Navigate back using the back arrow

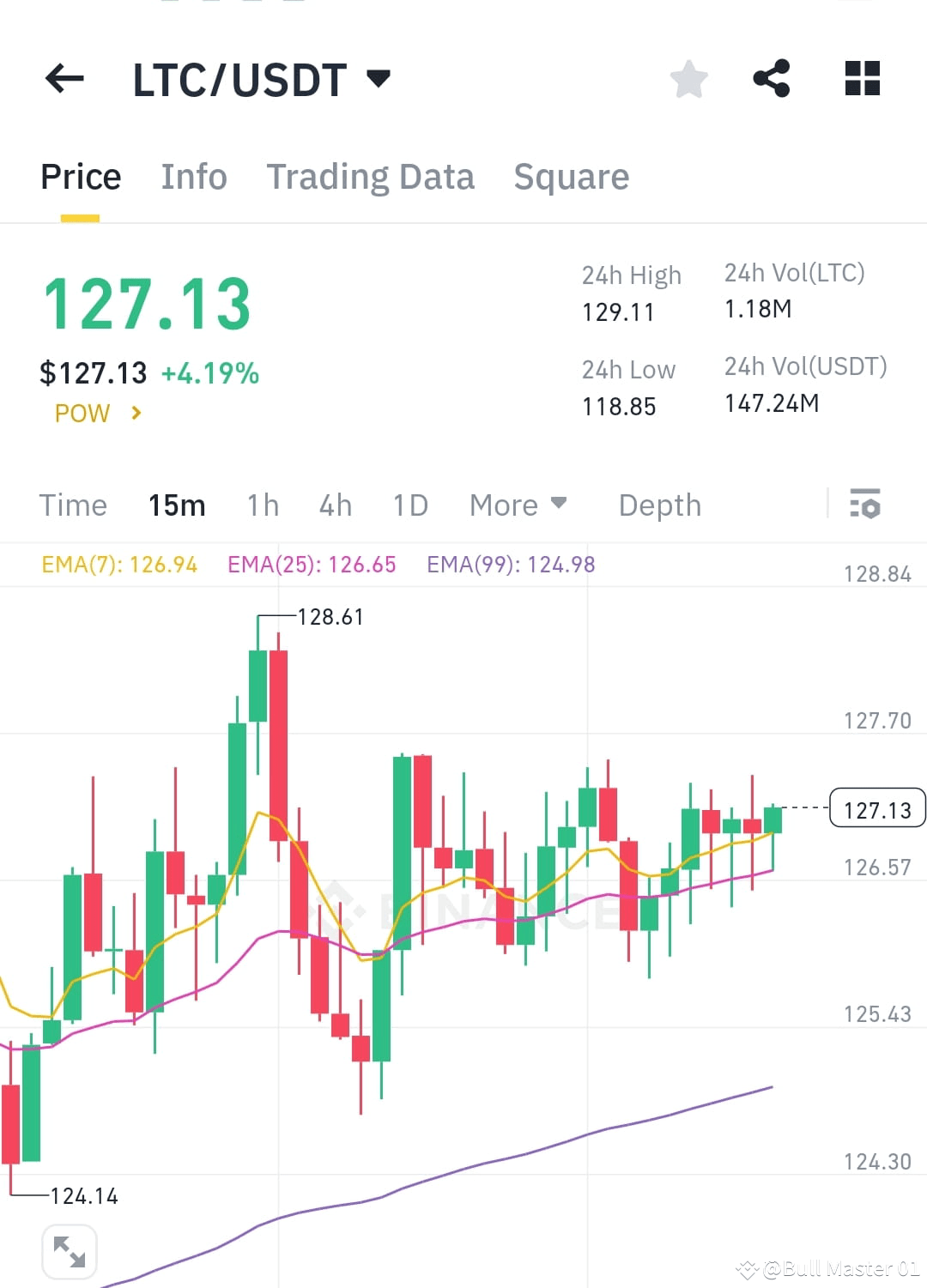(64, 79)
